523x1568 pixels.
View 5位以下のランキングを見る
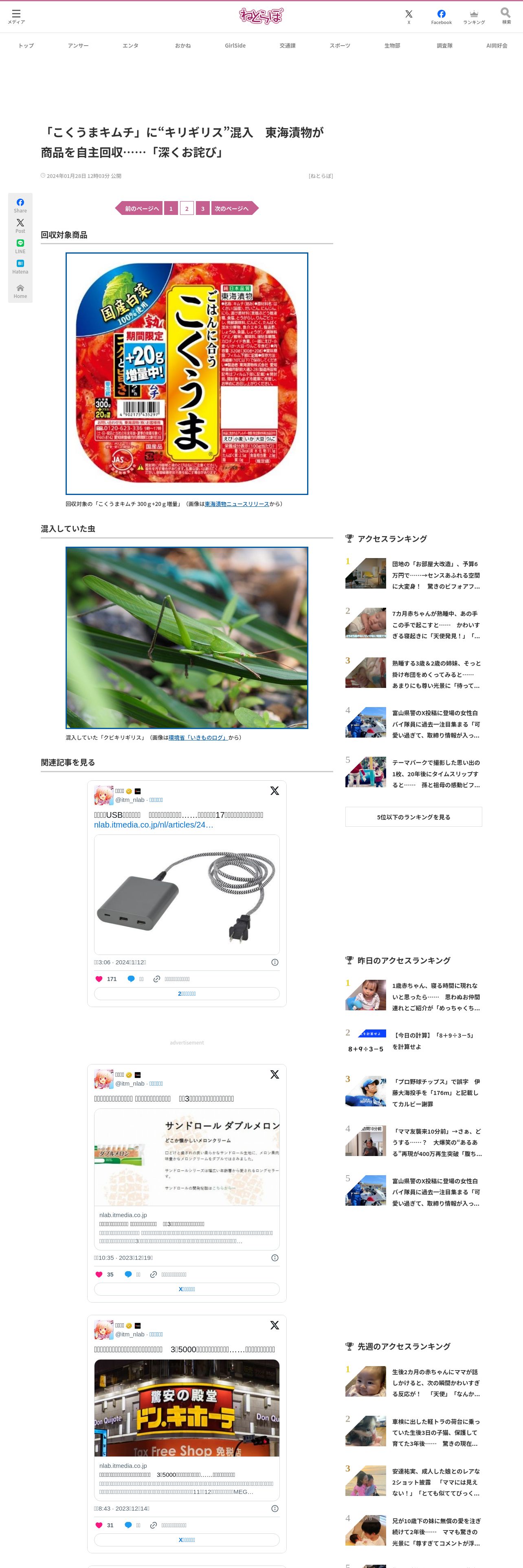(413, 817)
